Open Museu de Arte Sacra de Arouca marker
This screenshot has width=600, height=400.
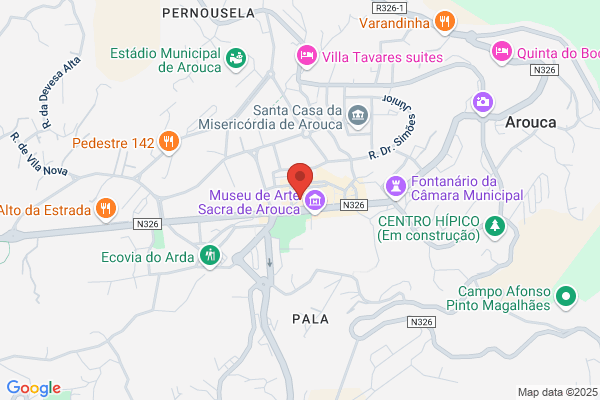click(315, 201)
